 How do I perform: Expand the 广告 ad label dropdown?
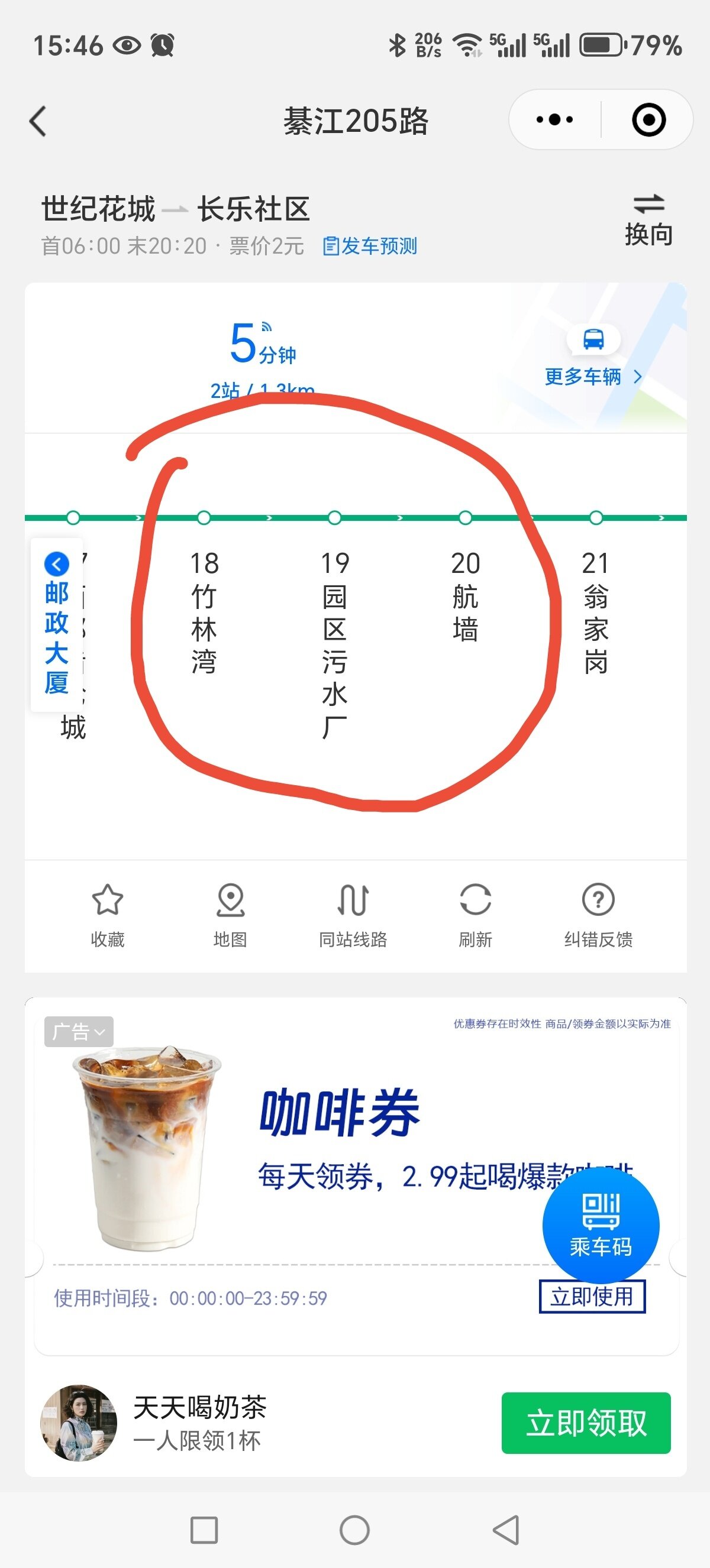[79, 1031]
